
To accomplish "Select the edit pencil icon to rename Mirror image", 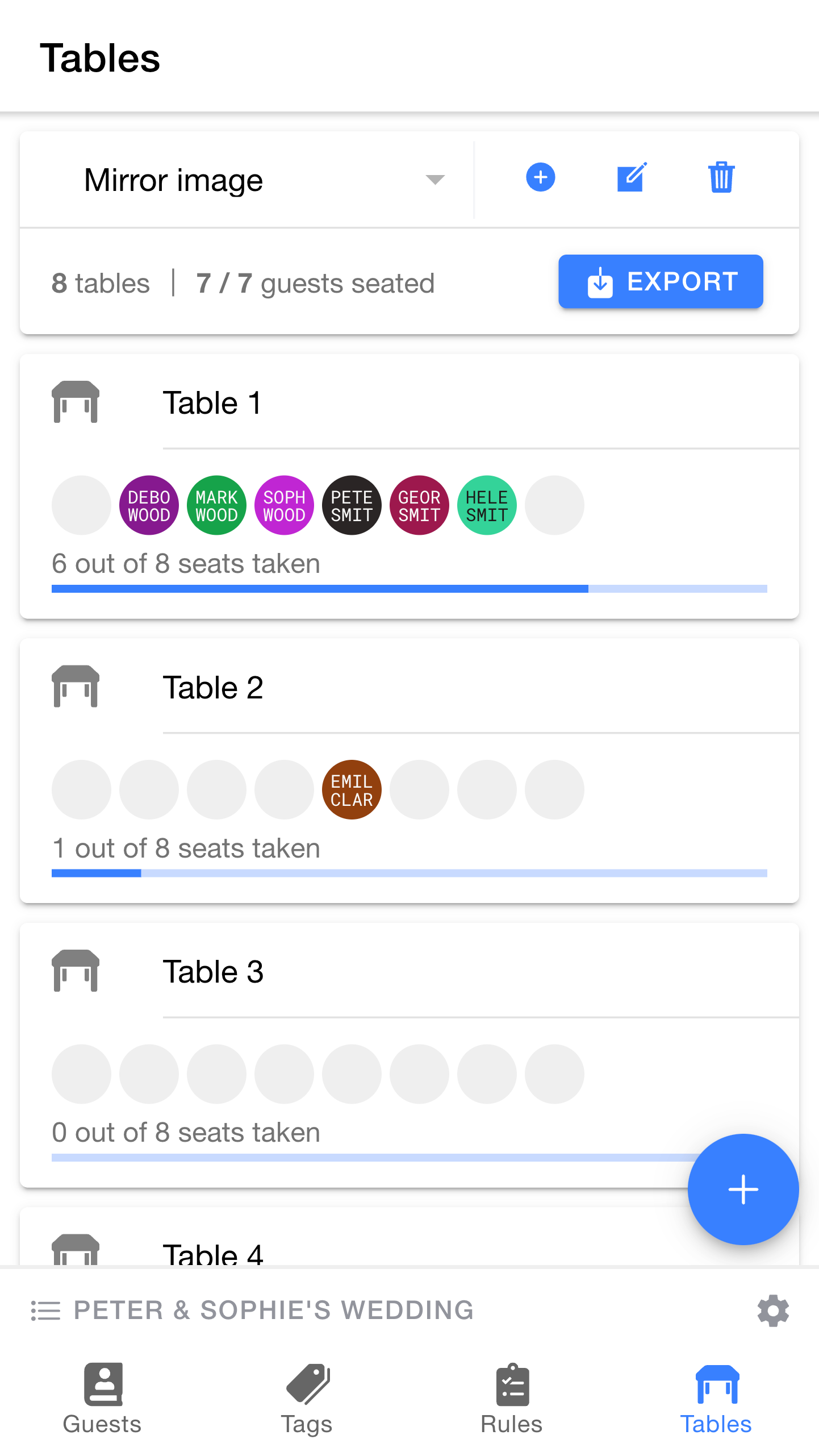I will pyautogui.click(x=630, y=177).
